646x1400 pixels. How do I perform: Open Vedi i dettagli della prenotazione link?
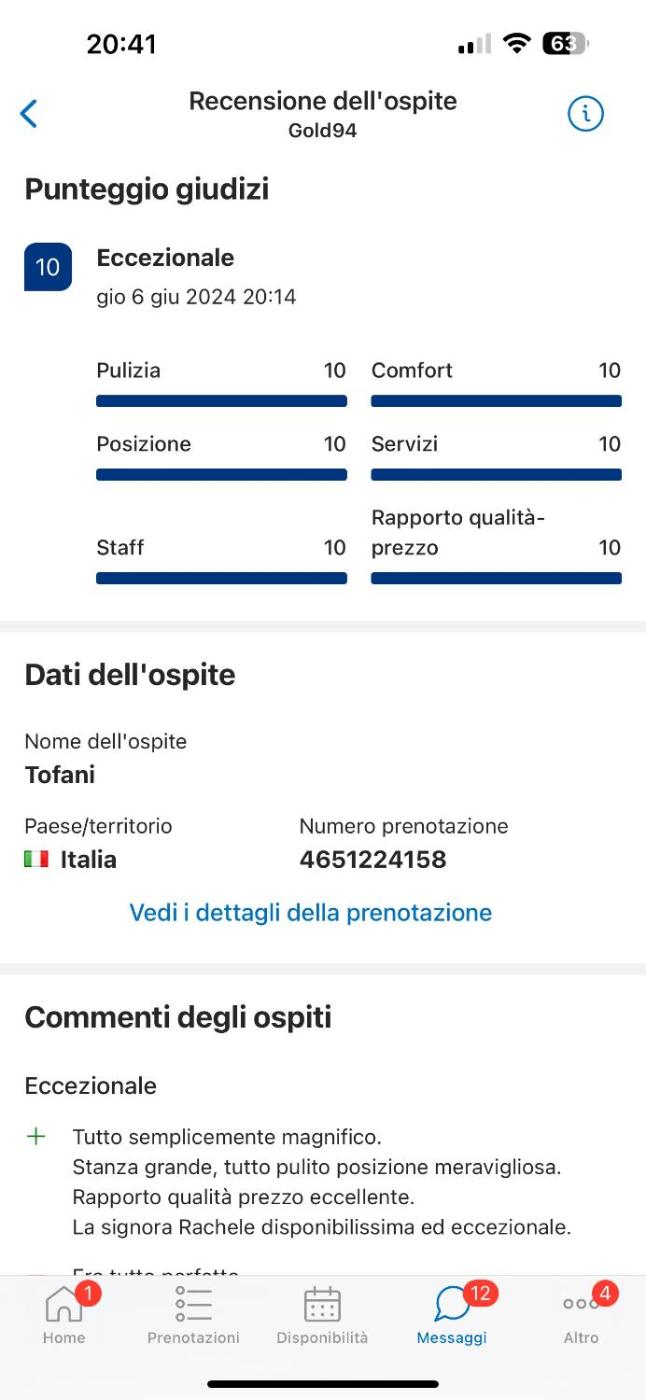tap(310, 912)
